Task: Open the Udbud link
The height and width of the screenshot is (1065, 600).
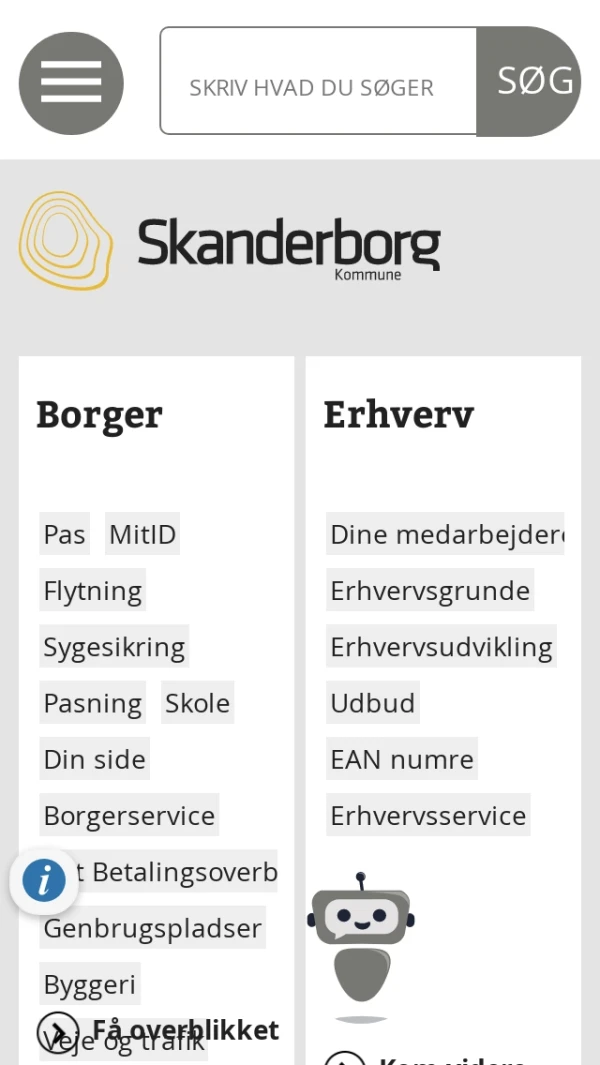Action: 372,703
